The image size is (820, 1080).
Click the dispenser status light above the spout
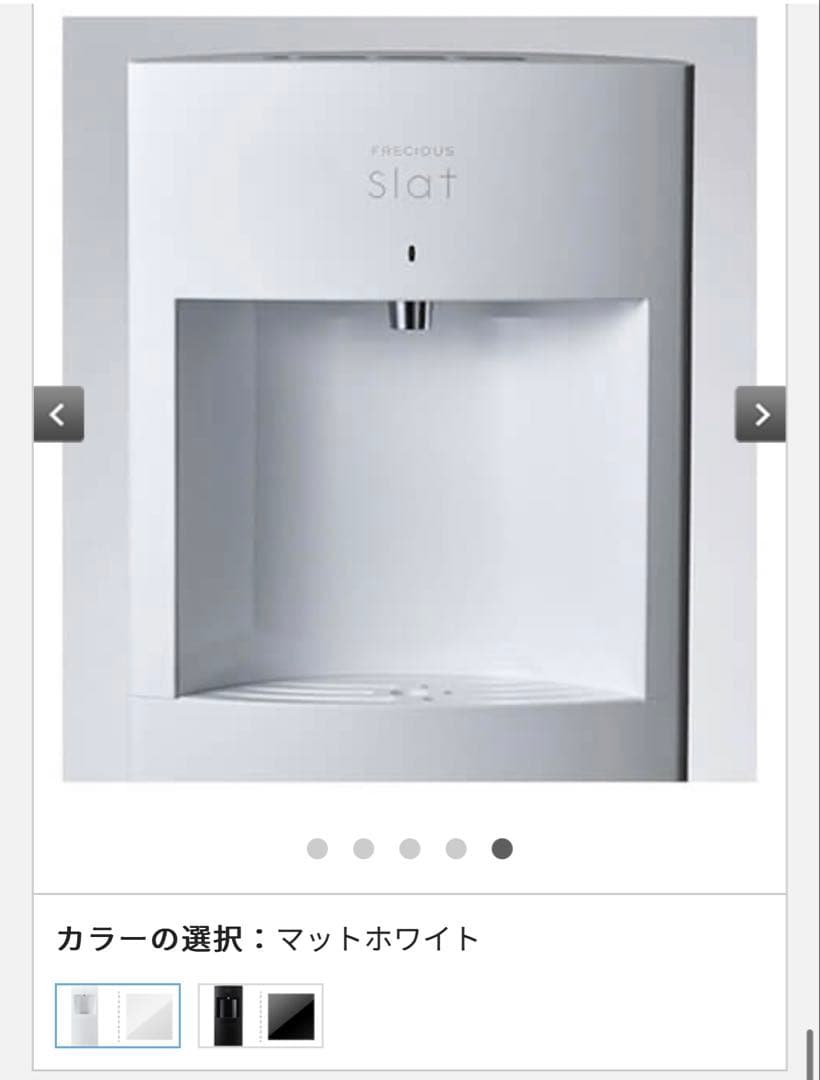(x=411, y=255)
